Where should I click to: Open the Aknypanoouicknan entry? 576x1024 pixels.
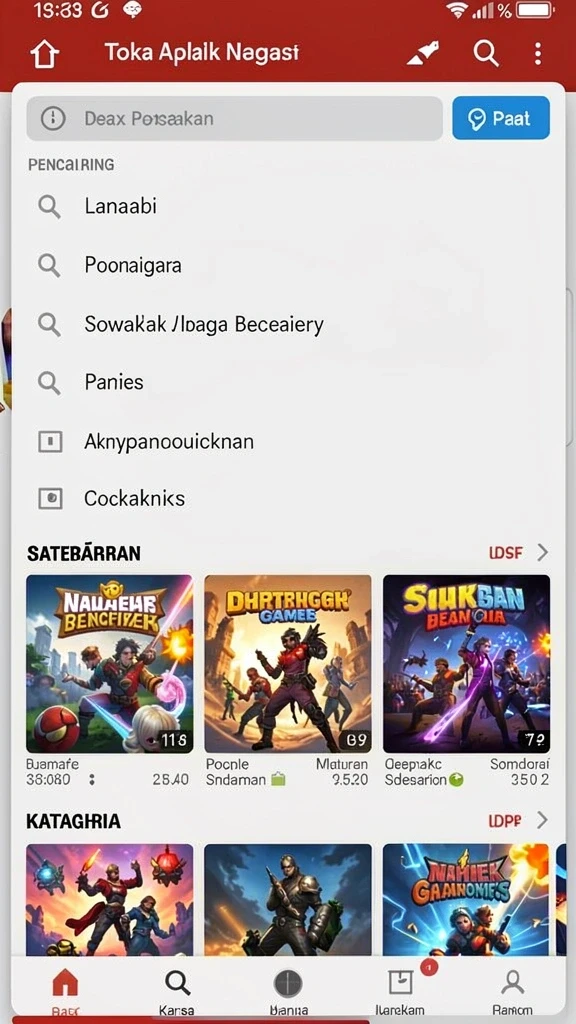click(x=288, y=441)
